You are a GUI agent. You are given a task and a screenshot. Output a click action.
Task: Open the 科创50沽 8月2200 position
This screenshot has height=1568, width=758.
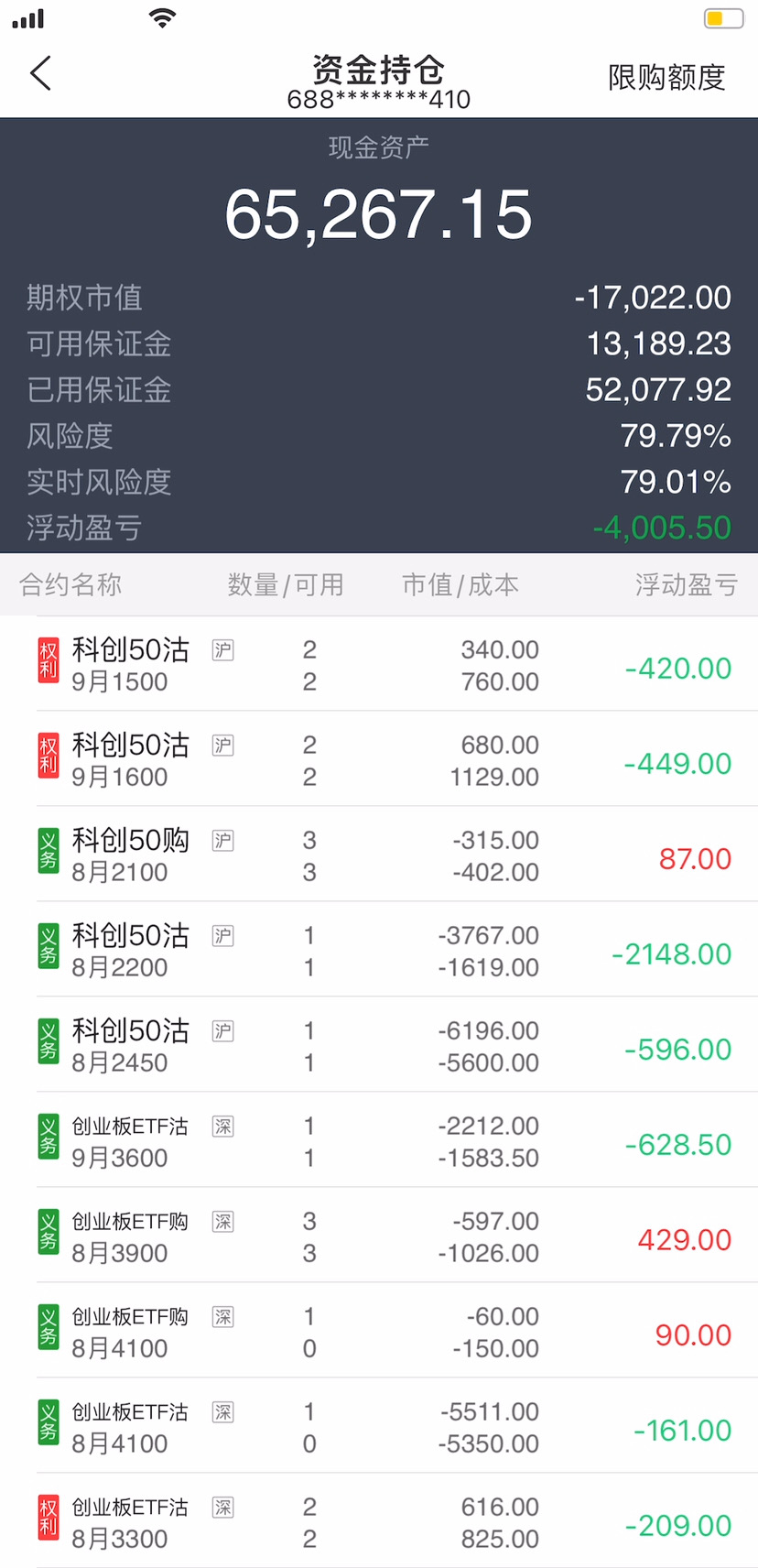tap(379, 949)
